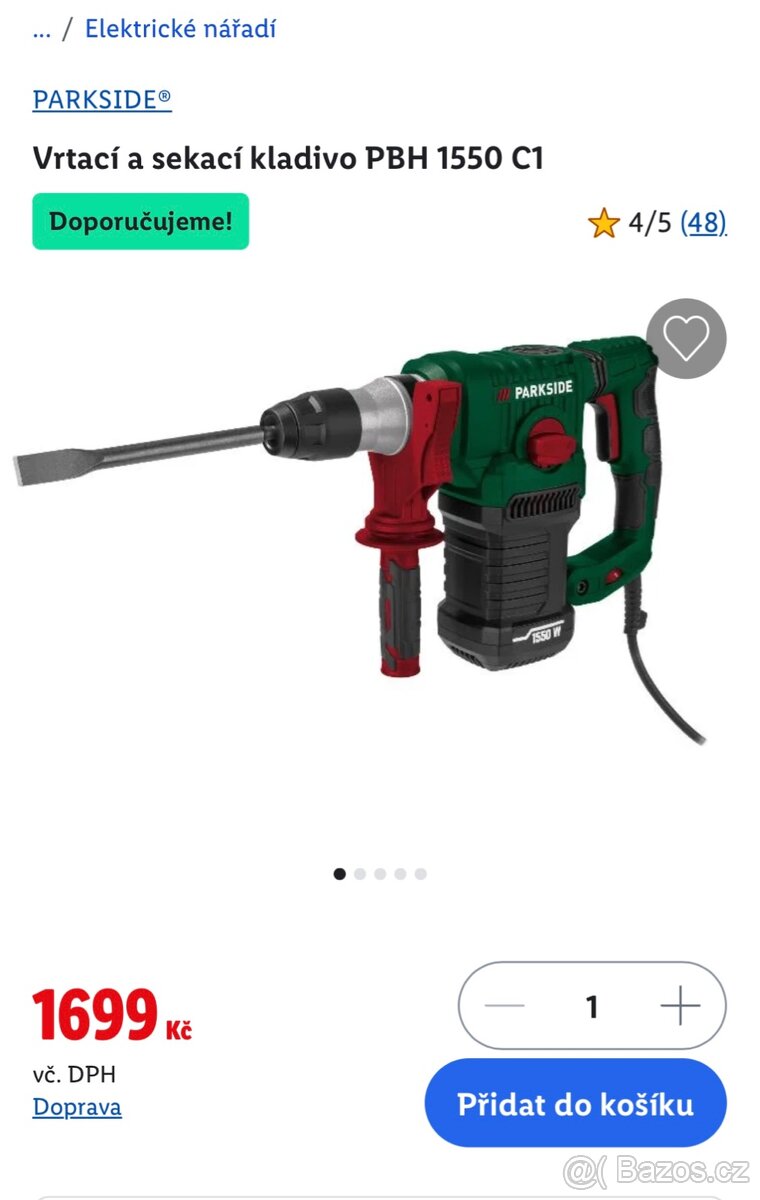Expand the Doprava shipping details

pos(77,1106)
